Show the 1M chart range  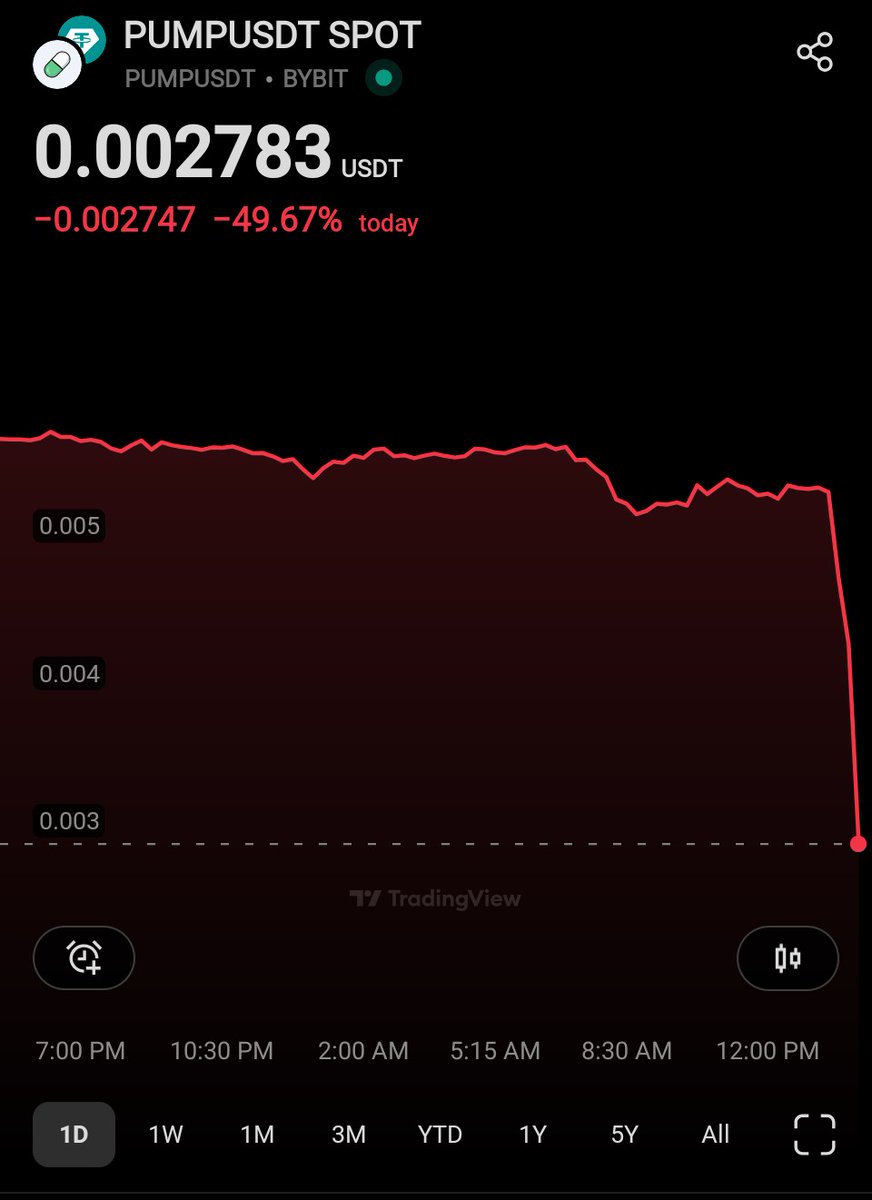click(x=257, y=1134)
